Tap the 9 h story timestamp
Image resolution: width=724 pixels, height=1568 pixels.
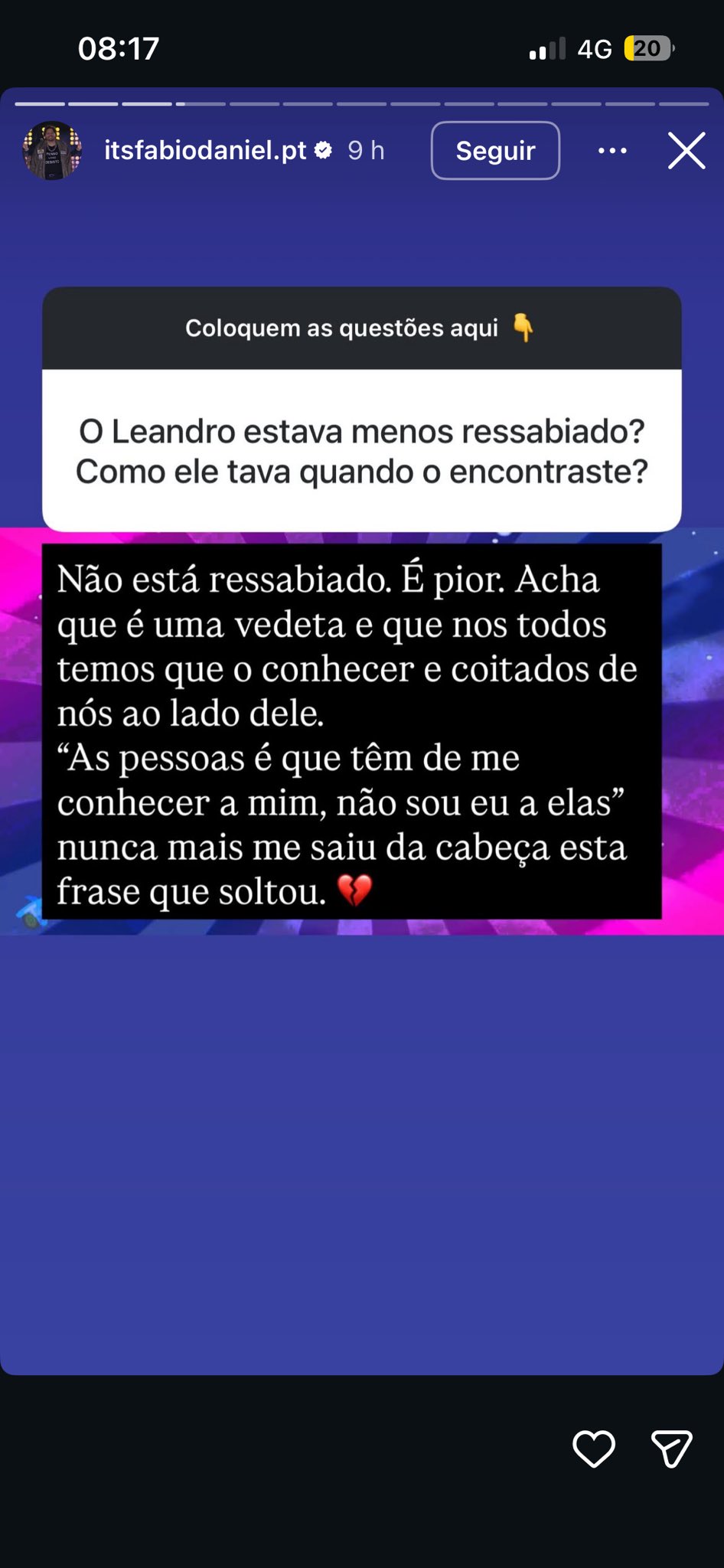[x=364, y=150]
